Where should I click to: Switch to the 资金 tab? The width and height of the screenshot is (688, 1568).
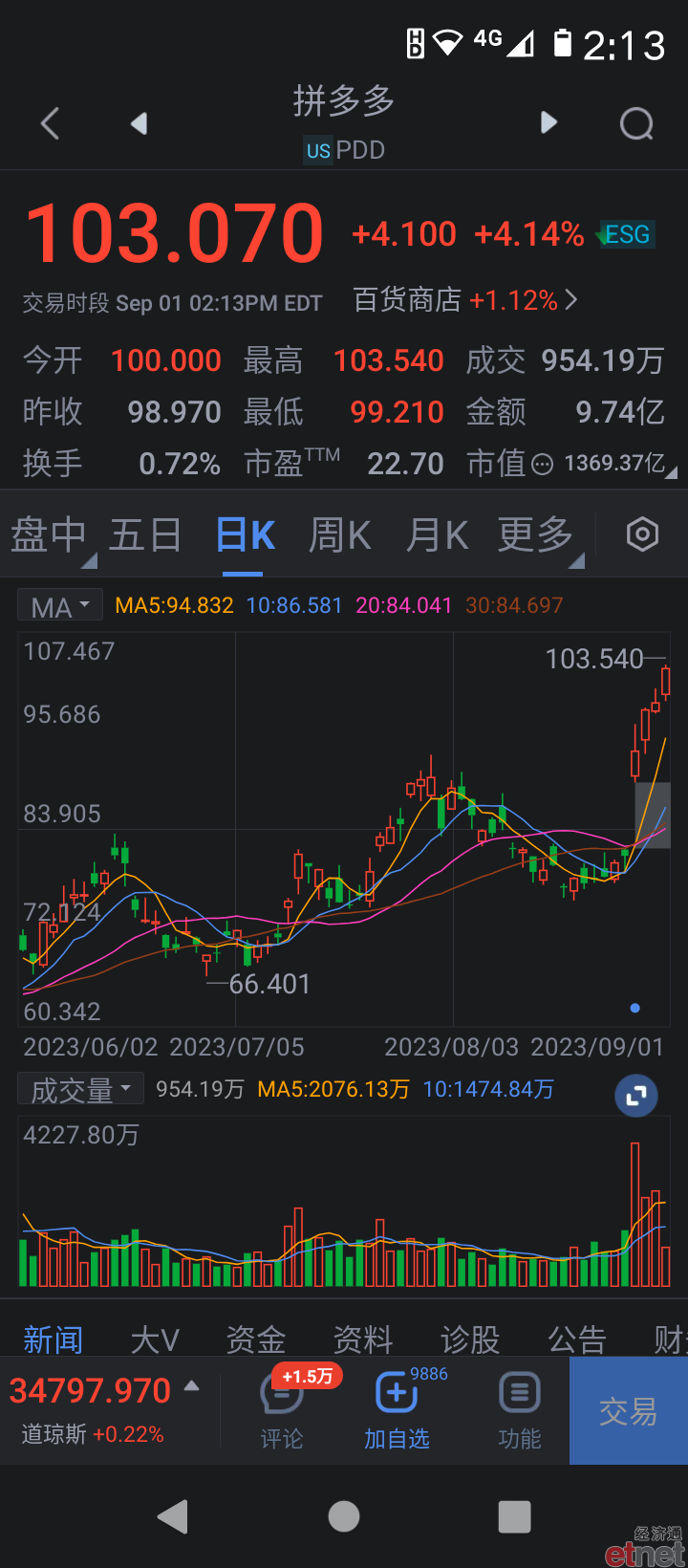click(x=256, y=1339)
